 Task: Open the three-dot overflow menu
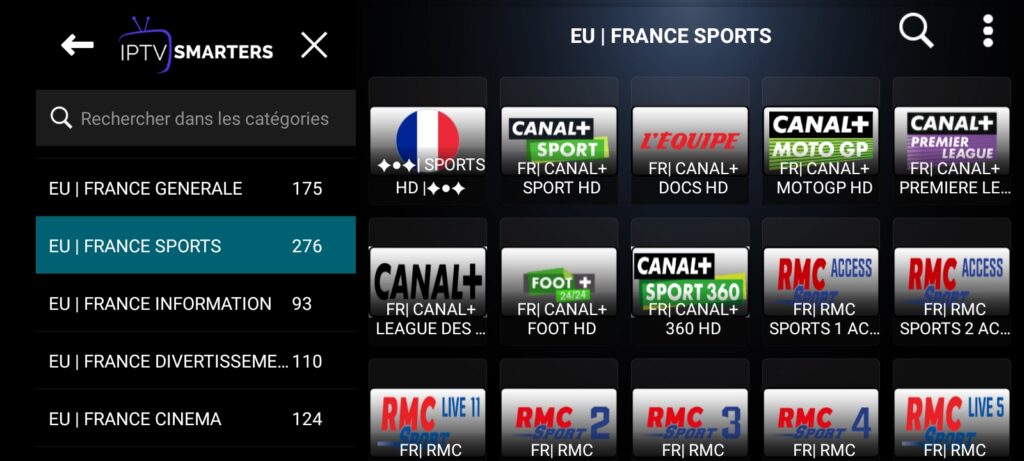[987, 31]
